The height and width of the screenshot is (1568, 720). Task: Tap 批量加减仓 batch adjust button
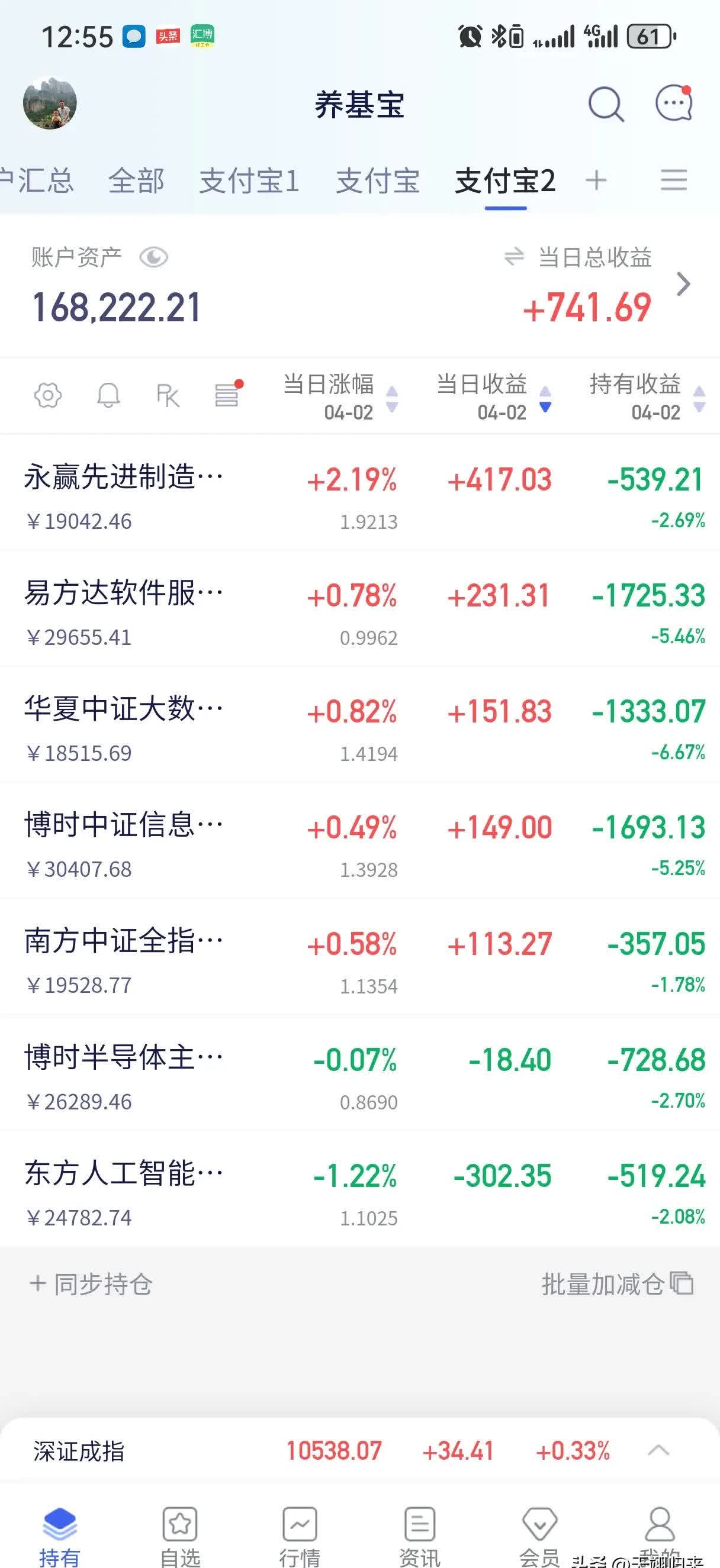[x=618, y=1284]
